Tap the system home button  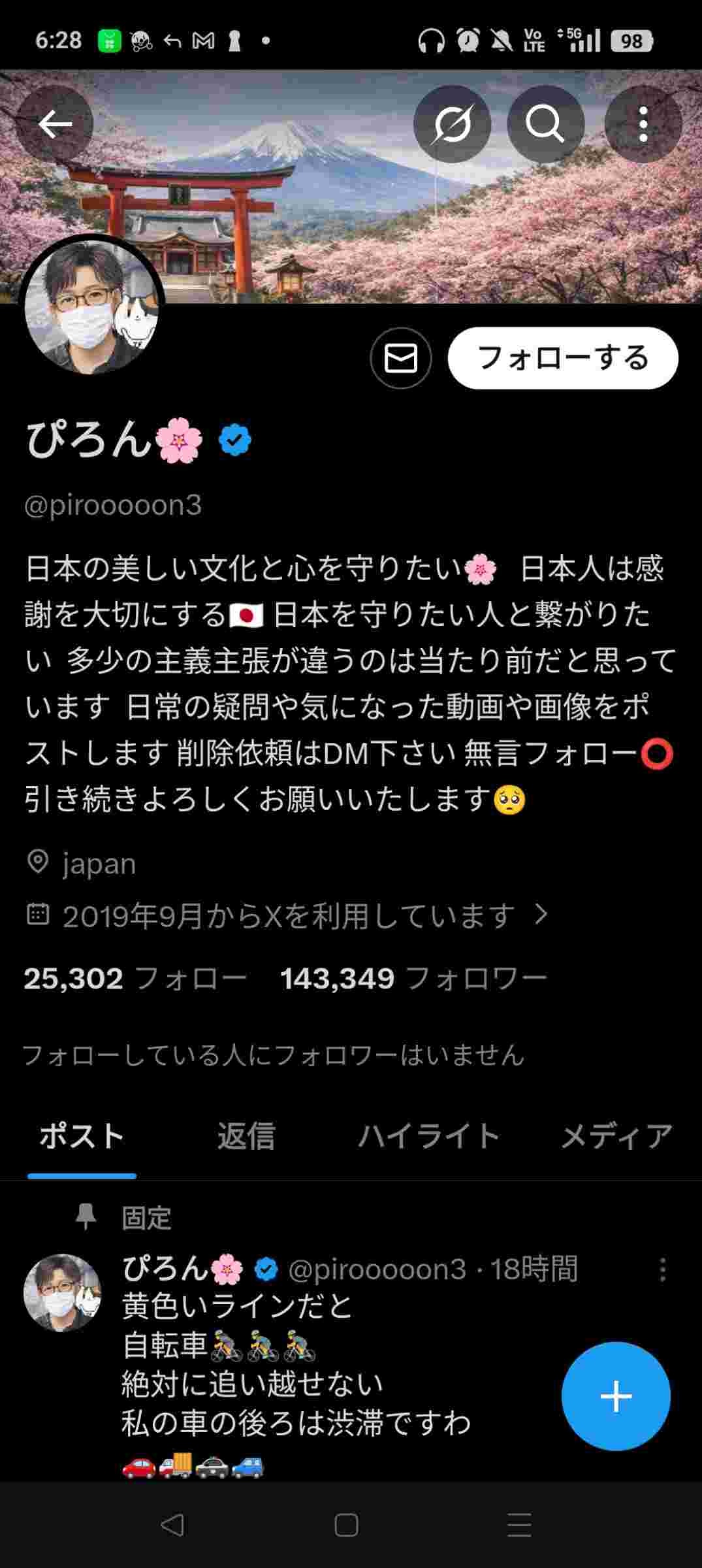pos(346,1526)
